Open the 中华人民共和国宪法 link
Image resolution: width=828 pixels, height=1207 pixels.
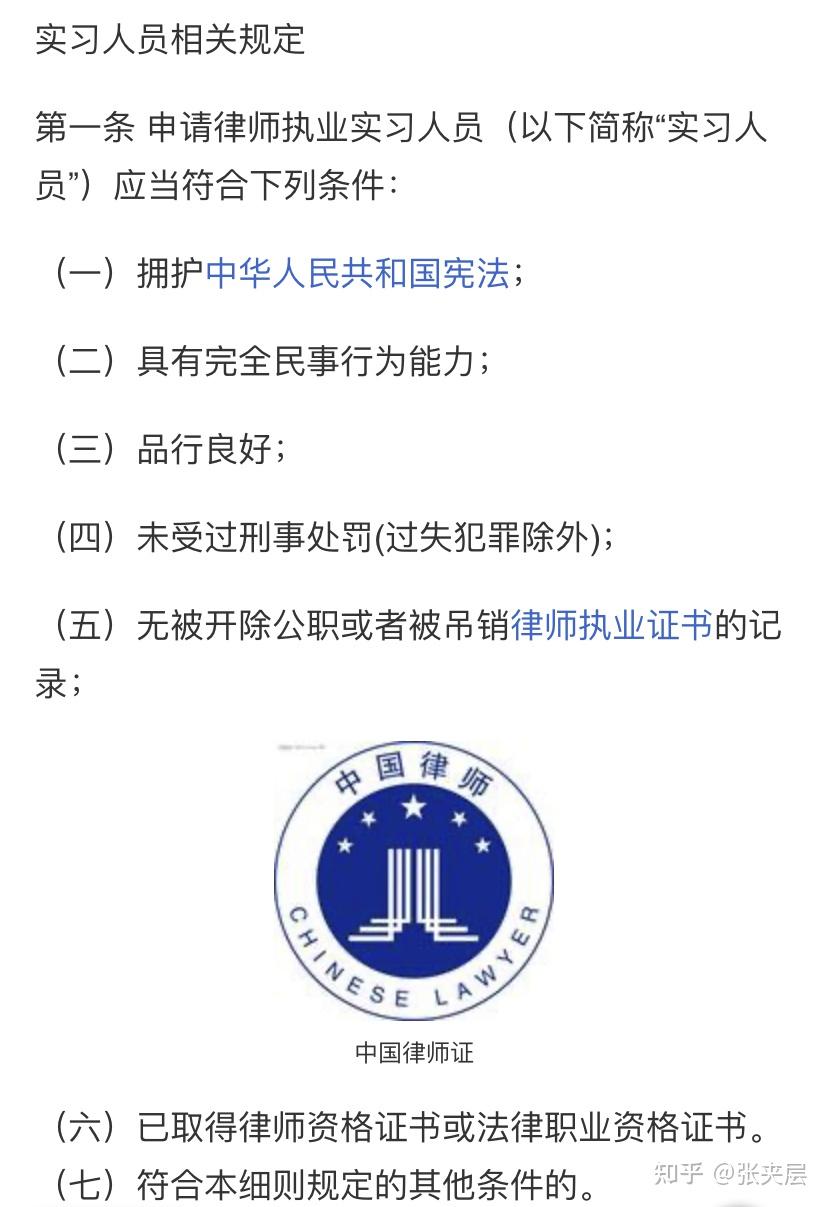[x=356, y=273]
